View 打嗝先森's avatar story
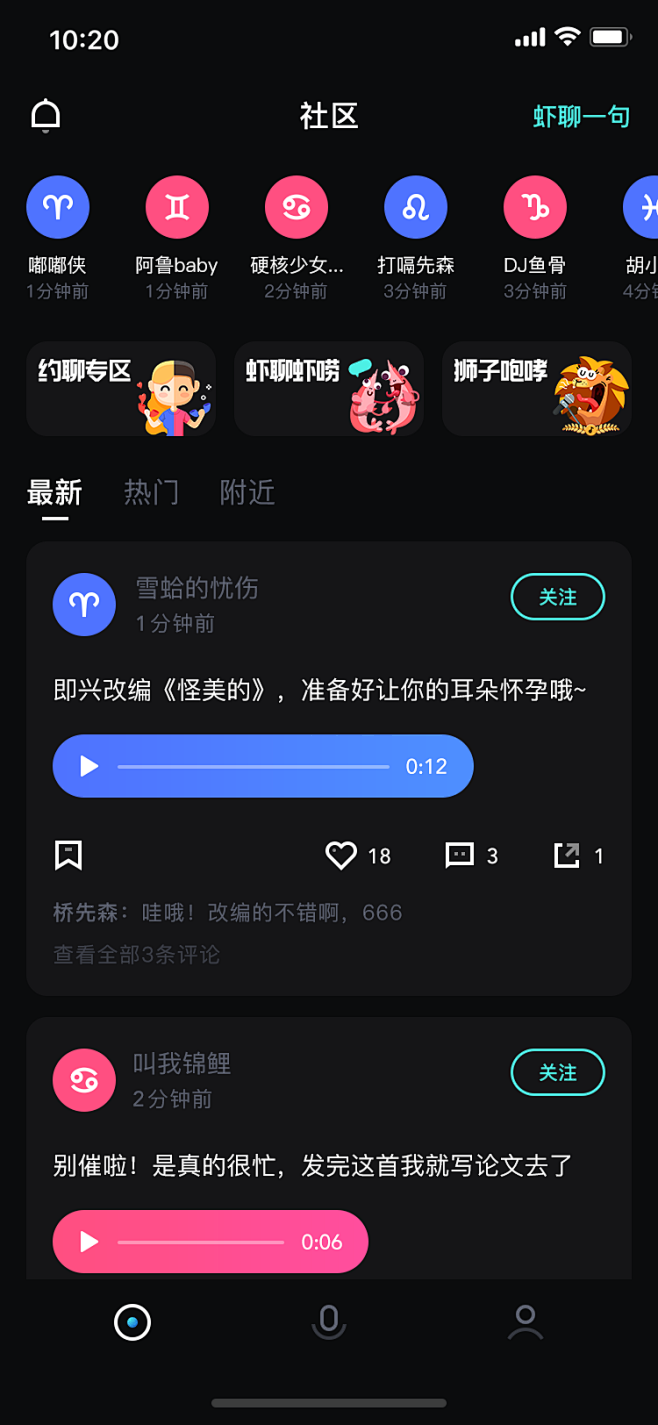Viewport: 658px width, 1425px height. point(415,208)
